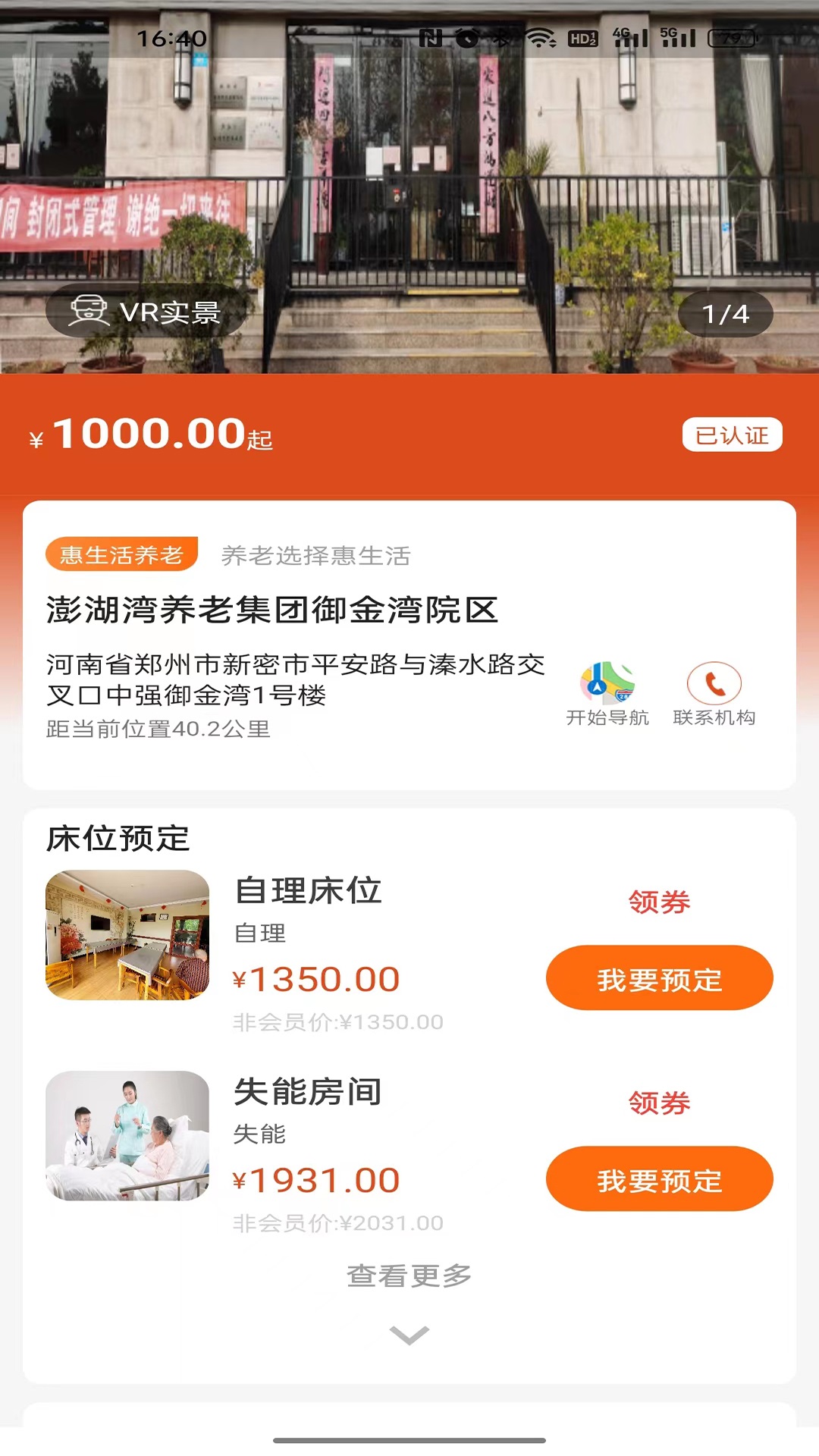
Task: Tap the VR实景 headset icon
Action: (x=90, y=312)
